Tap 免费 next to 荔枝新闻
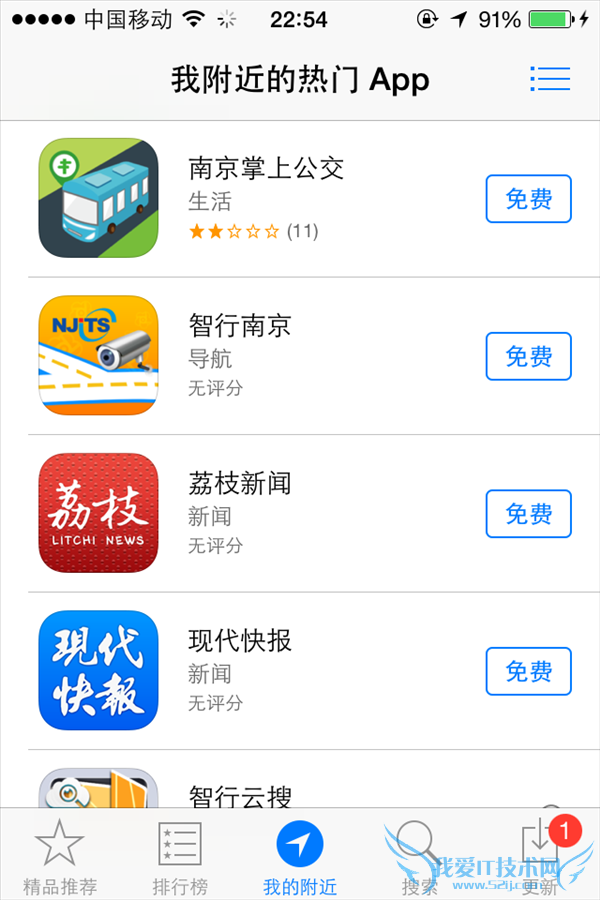The image size is (600, 900). (x=528, y=514)
